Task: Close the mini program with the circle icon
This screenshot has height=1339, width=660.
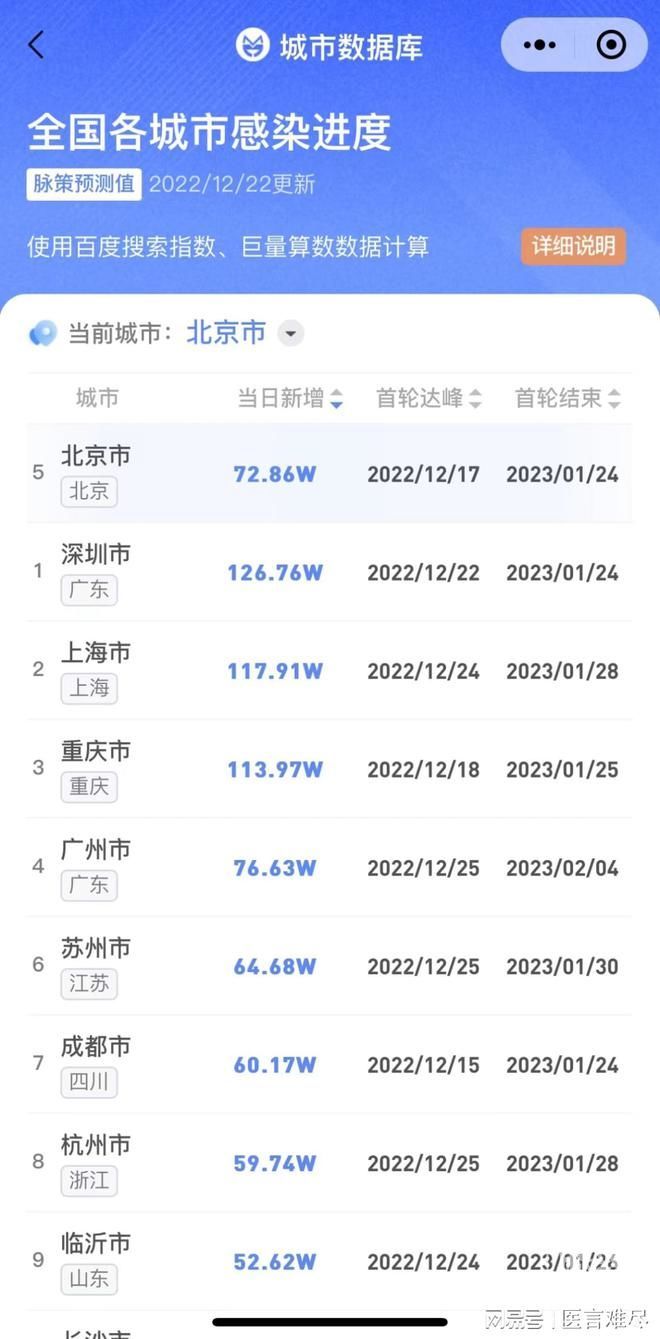Action: pyautogui.click(x=610, y=45)
